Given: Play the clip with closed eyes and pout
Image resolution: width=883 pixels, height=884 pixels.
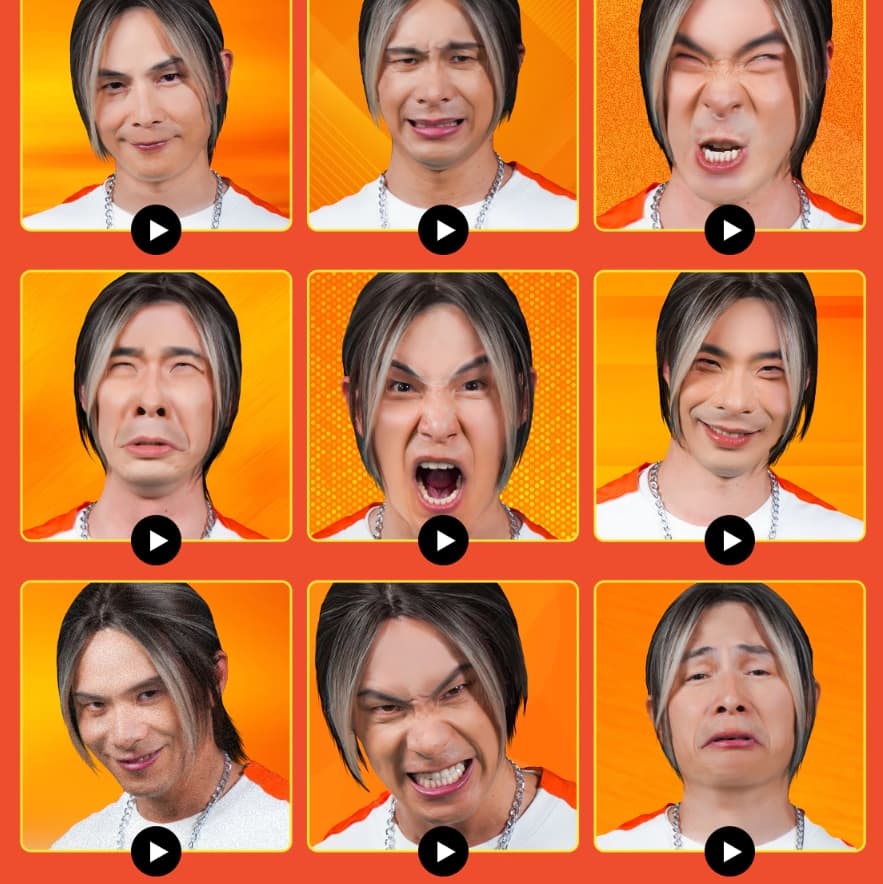Looking at the screenshot, I should coord(156,541).
